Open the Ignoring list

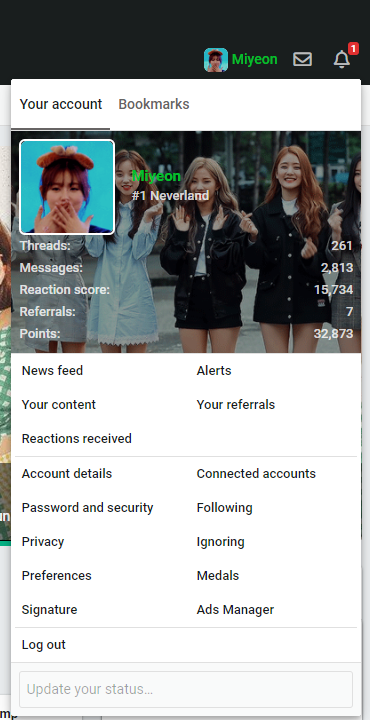[220, 541]
